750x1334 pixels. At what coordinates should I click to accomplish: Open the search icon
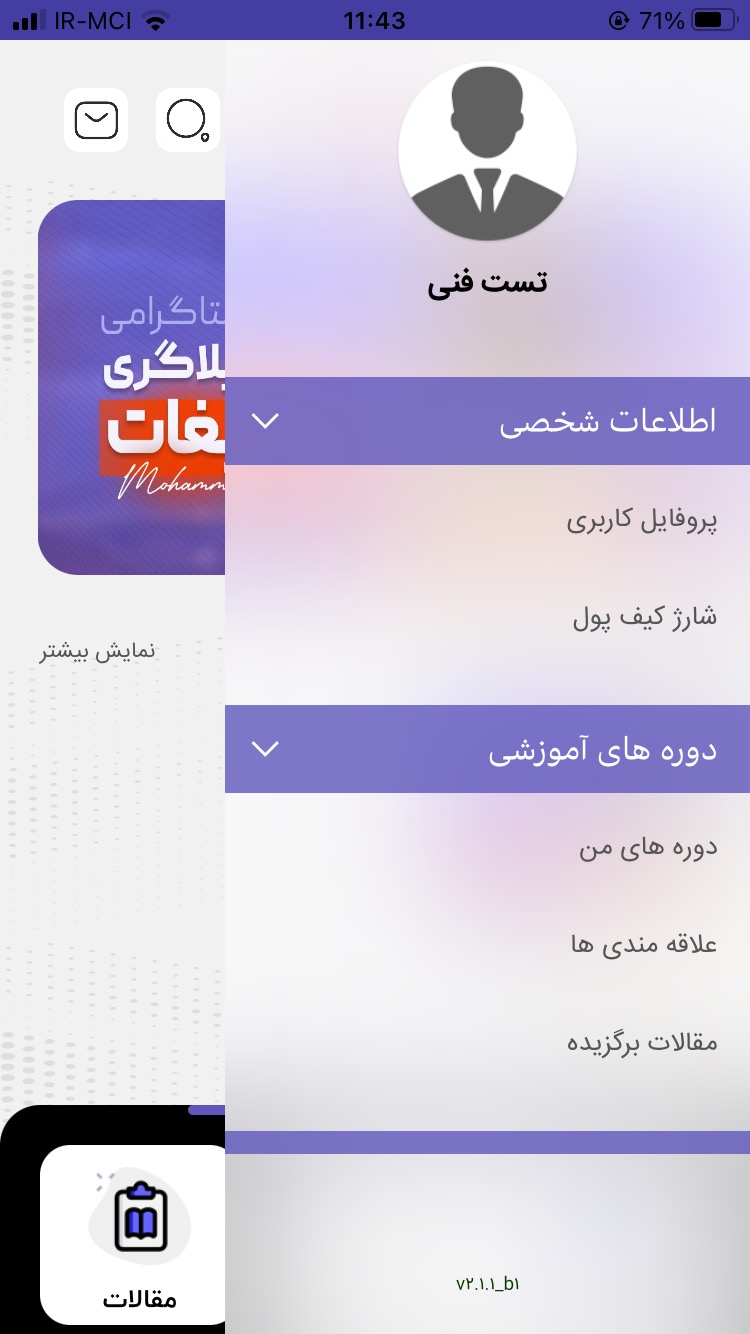click(187, 120)
